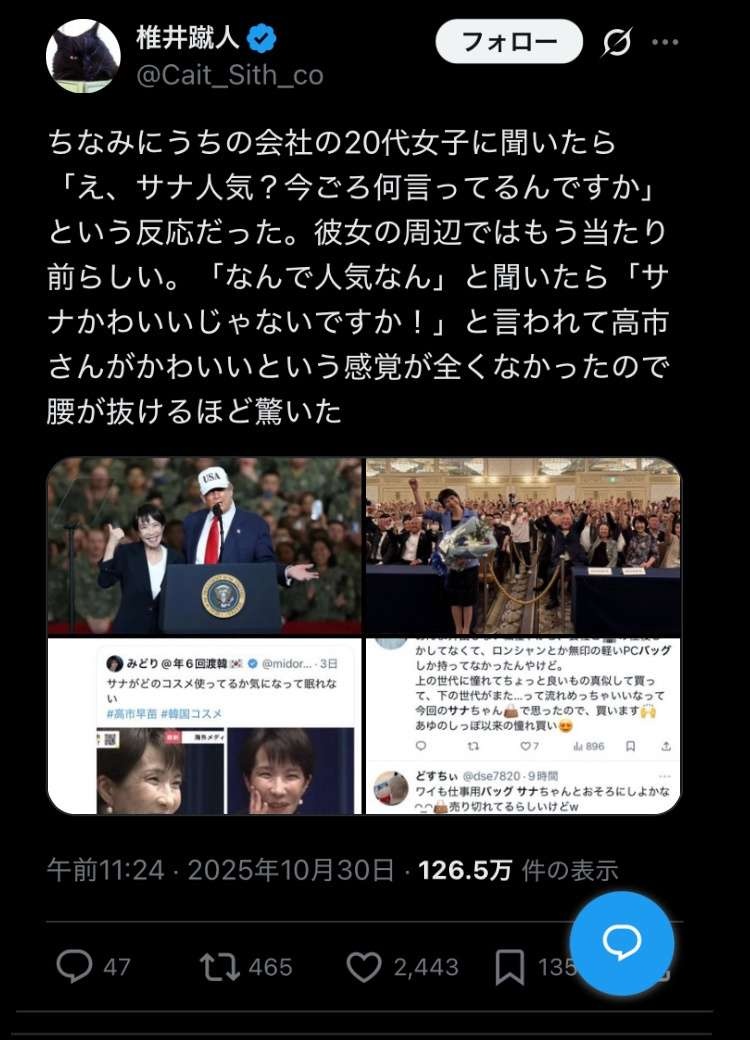Screen dimensions: 750x1040
Task: View the podium rally photo
Action: pyautogui.click(x=205, y=547)
